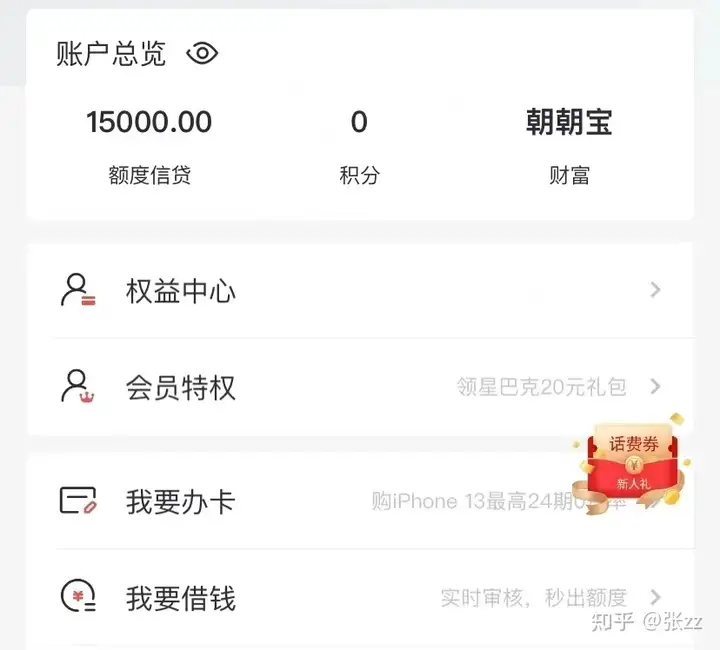View the 积分 points balance

[359, 145]
